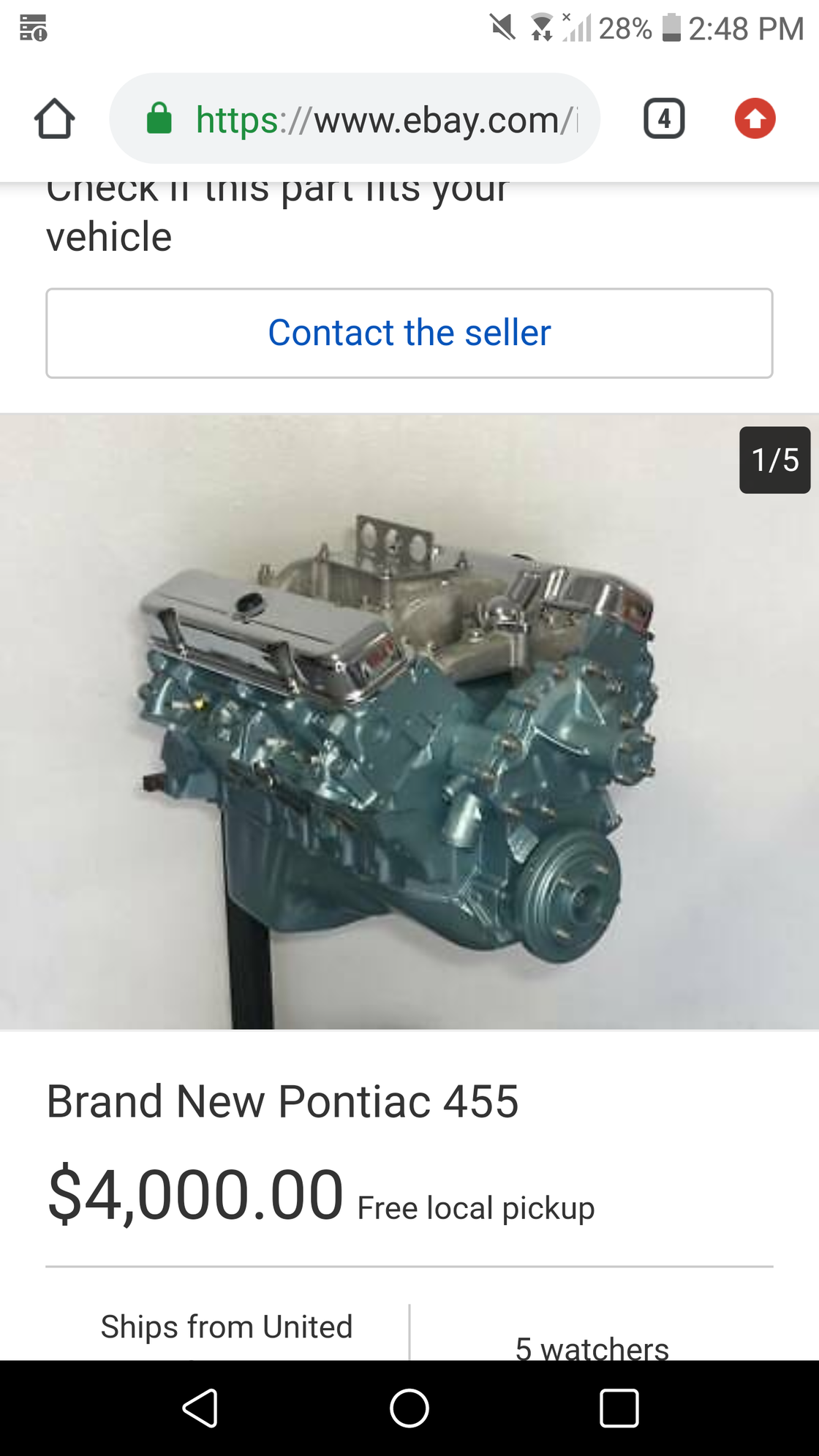Tap the red update arrow icon
This screenshot has height=1456, width=819.
coord(755,118)
